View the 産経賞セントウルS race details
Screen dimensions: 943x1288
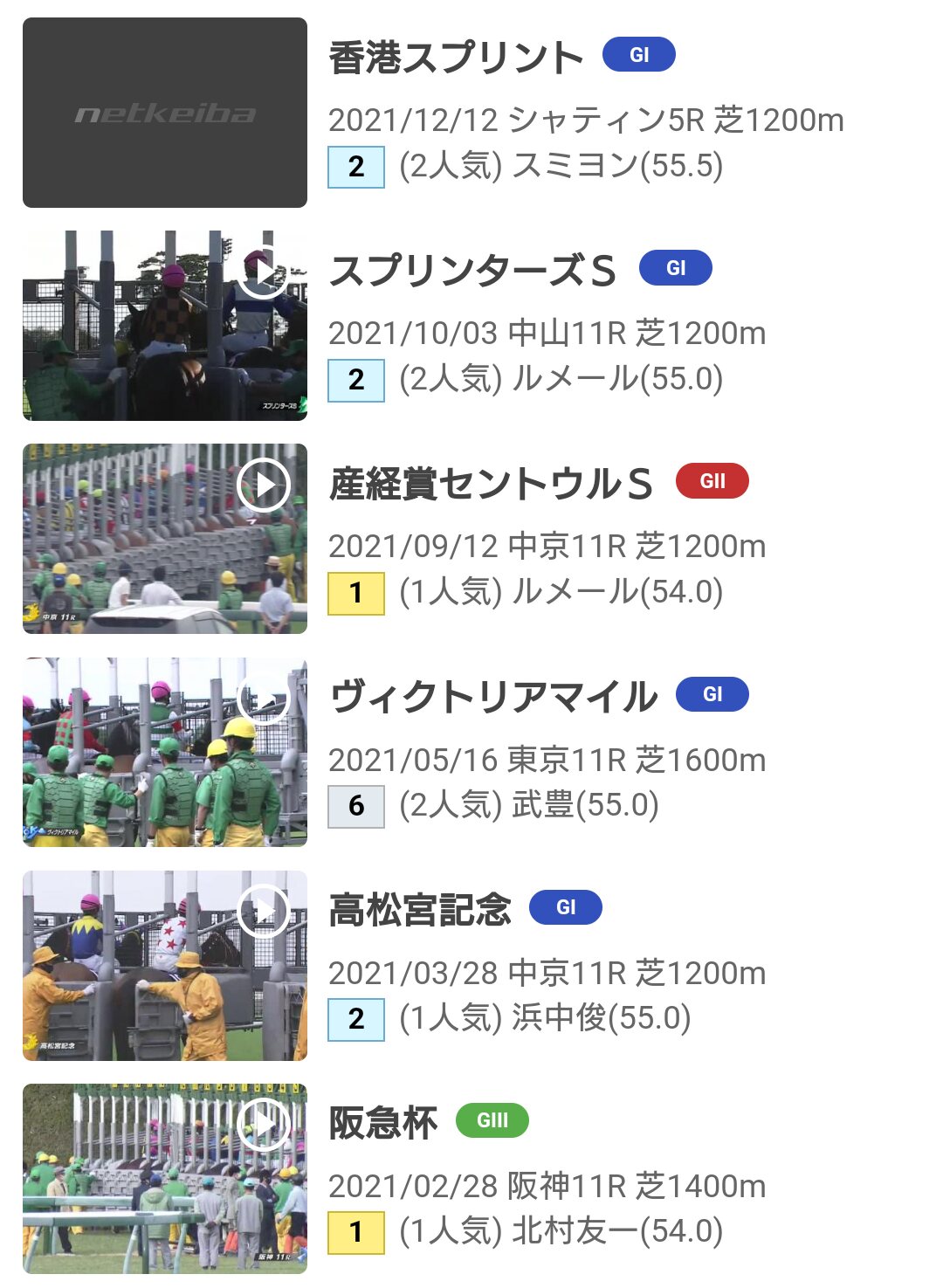coord(491,485)
